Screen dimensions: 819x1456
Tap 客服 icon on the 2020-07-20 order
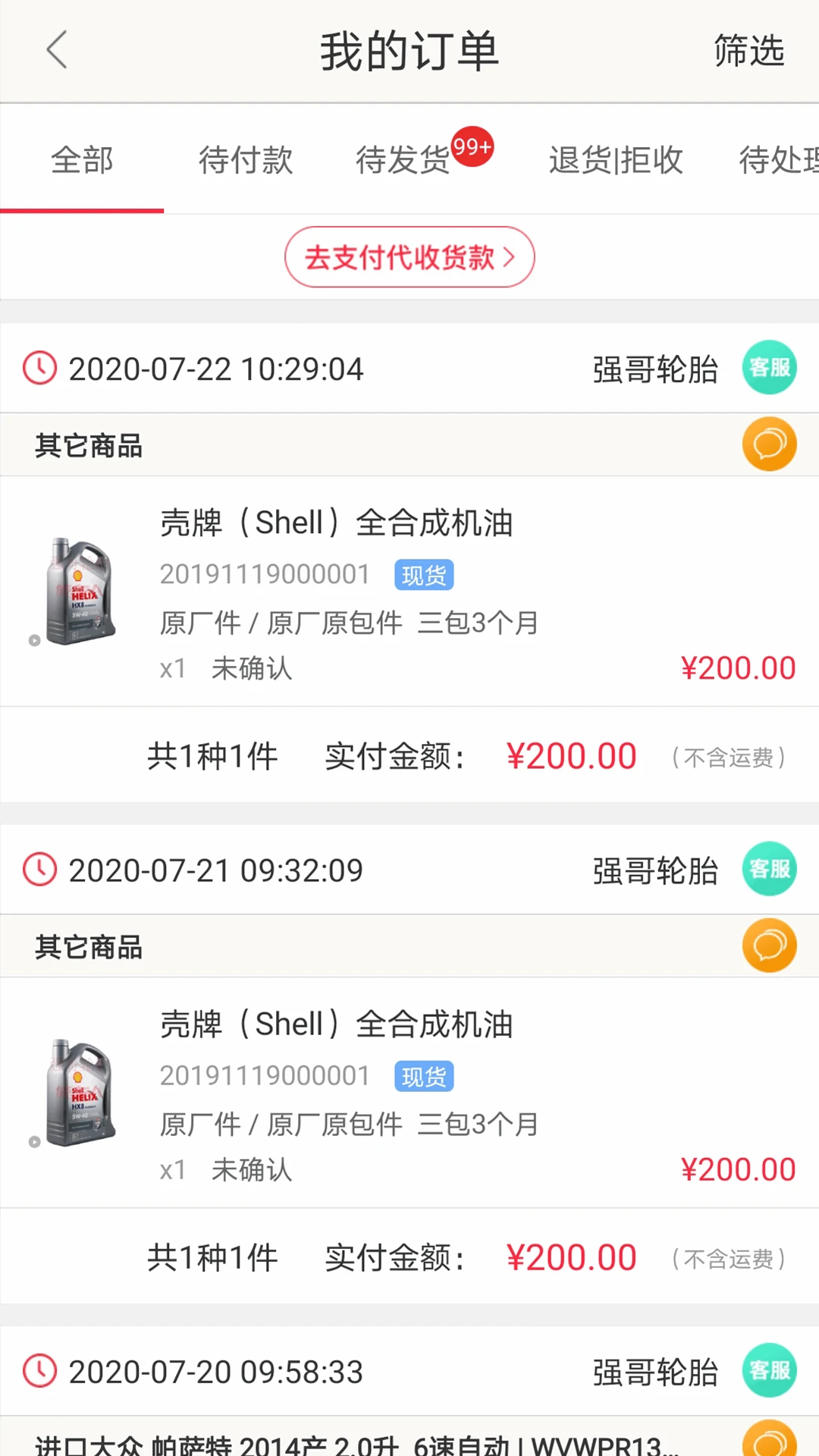769,1370
